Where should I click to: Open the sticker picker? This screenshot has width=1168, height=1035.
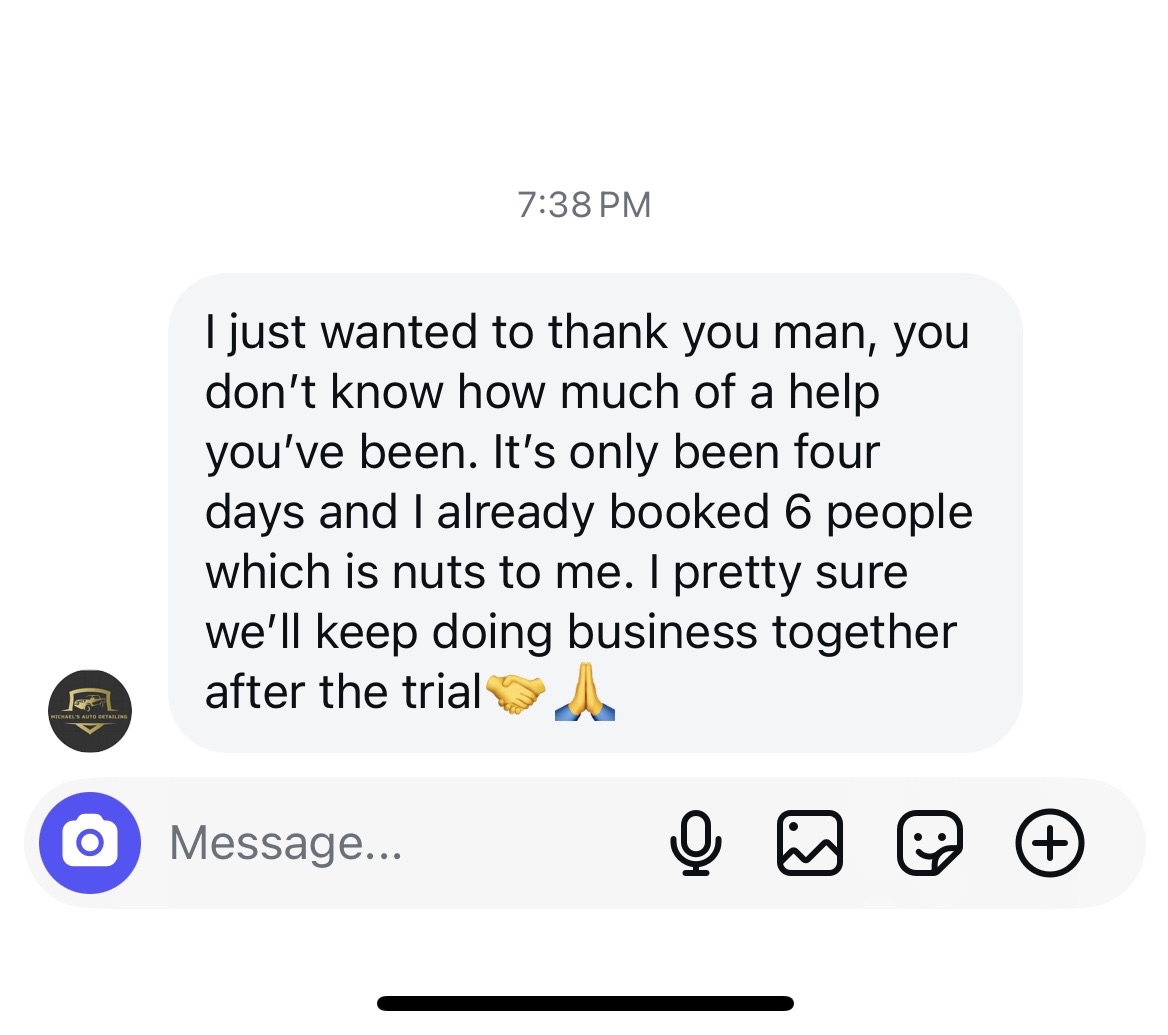click(930, 843)
